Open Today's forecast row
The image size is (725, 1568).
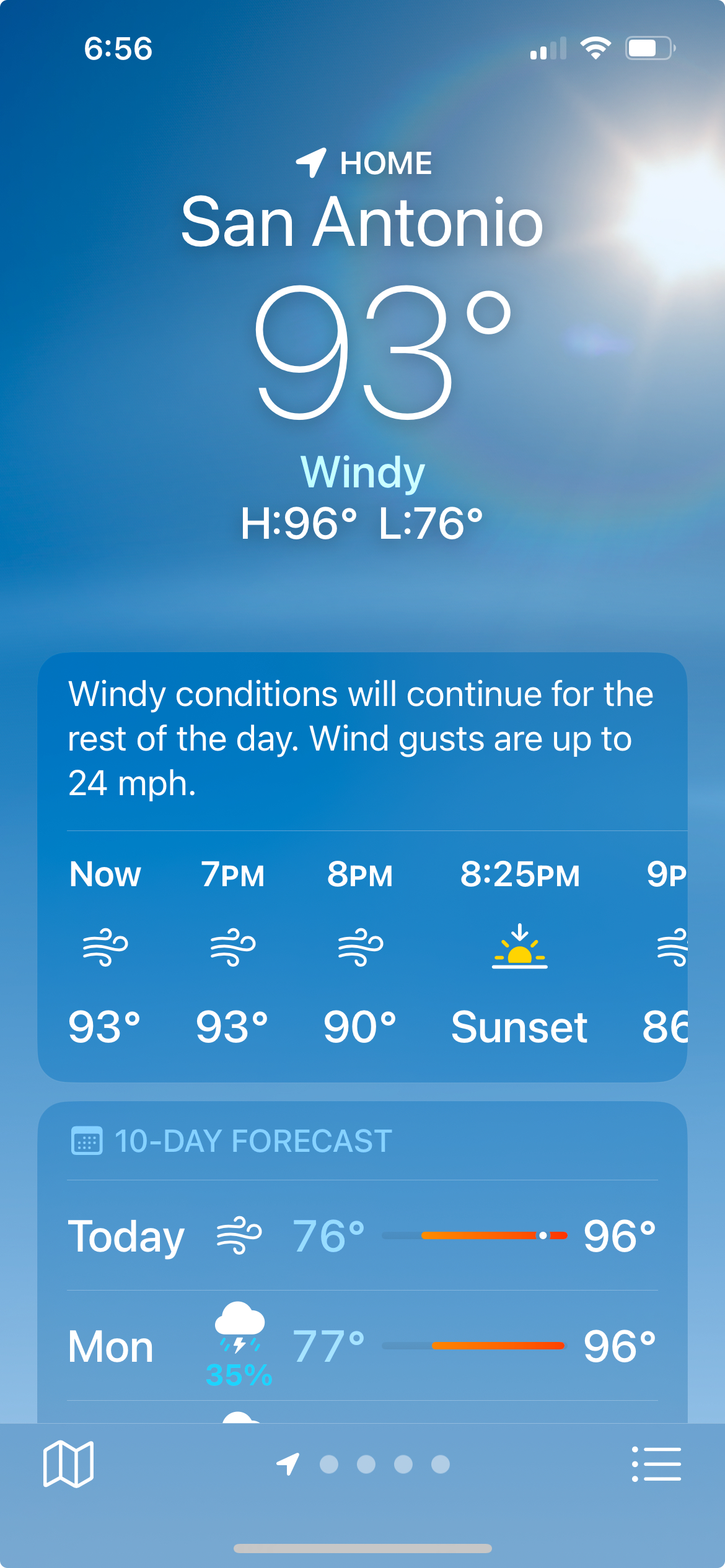click(362, 1236)
